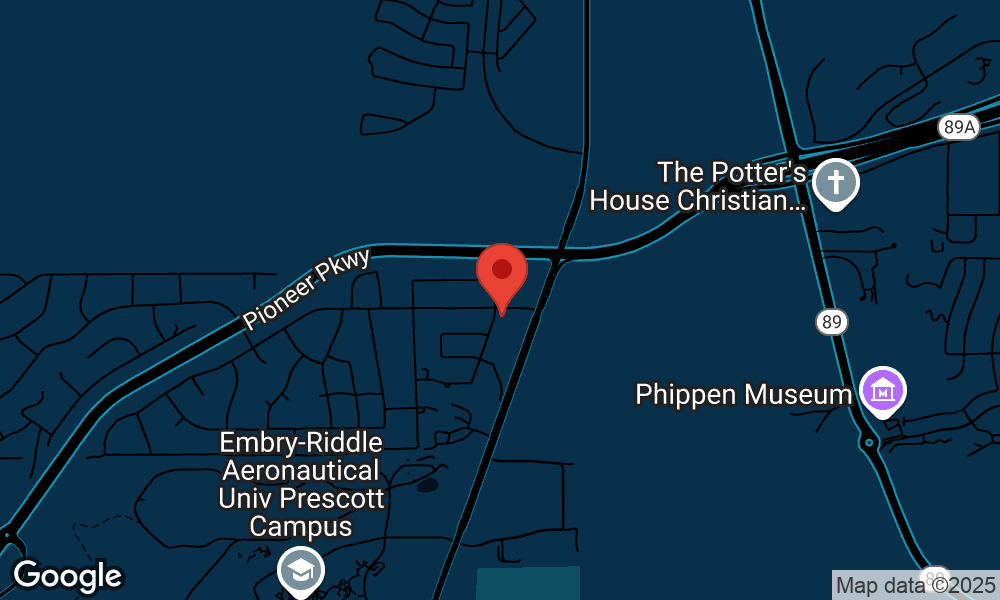Open The Potter's House Christian church marker
This screenshot has width=1000, height=600.
click(x=835, y=184)
